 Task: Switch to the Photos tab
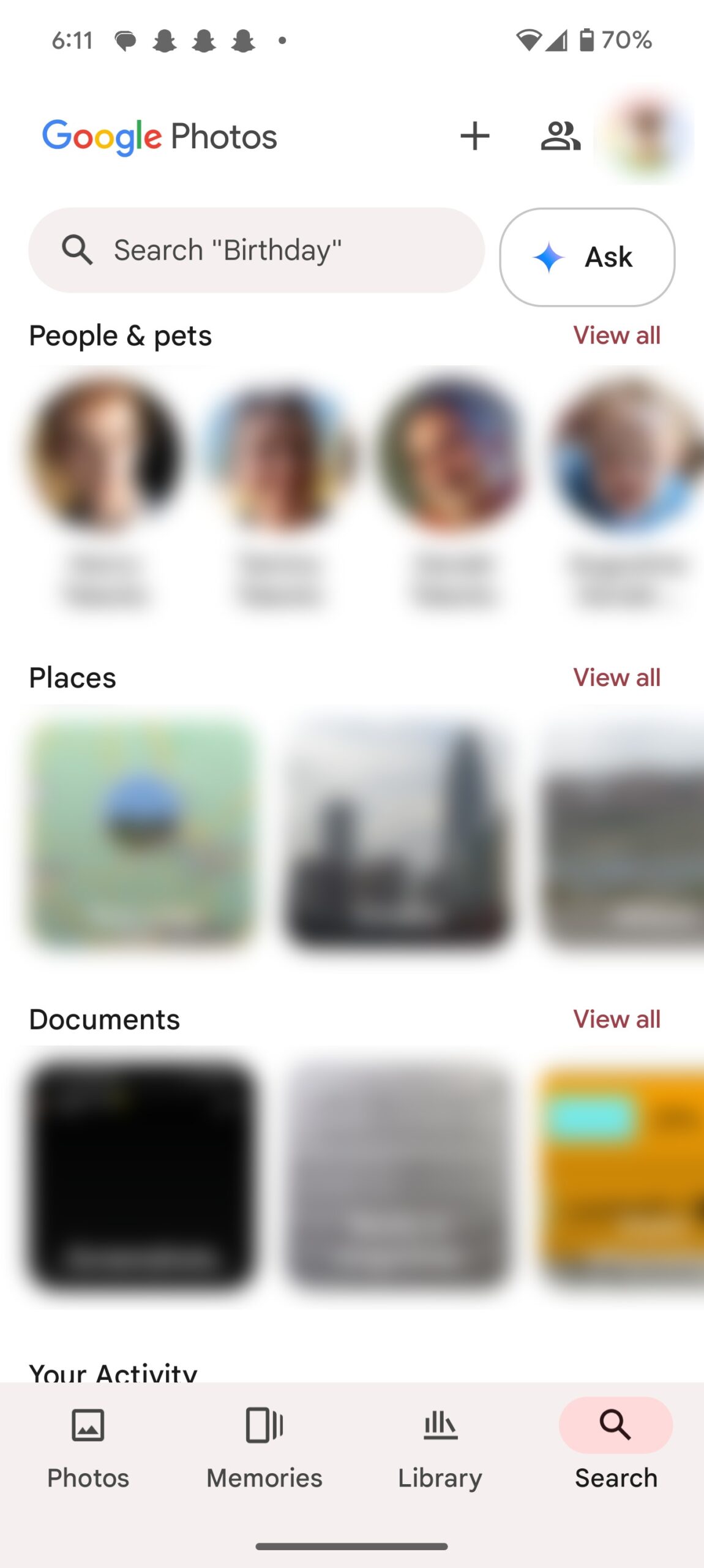point(88,1447)
